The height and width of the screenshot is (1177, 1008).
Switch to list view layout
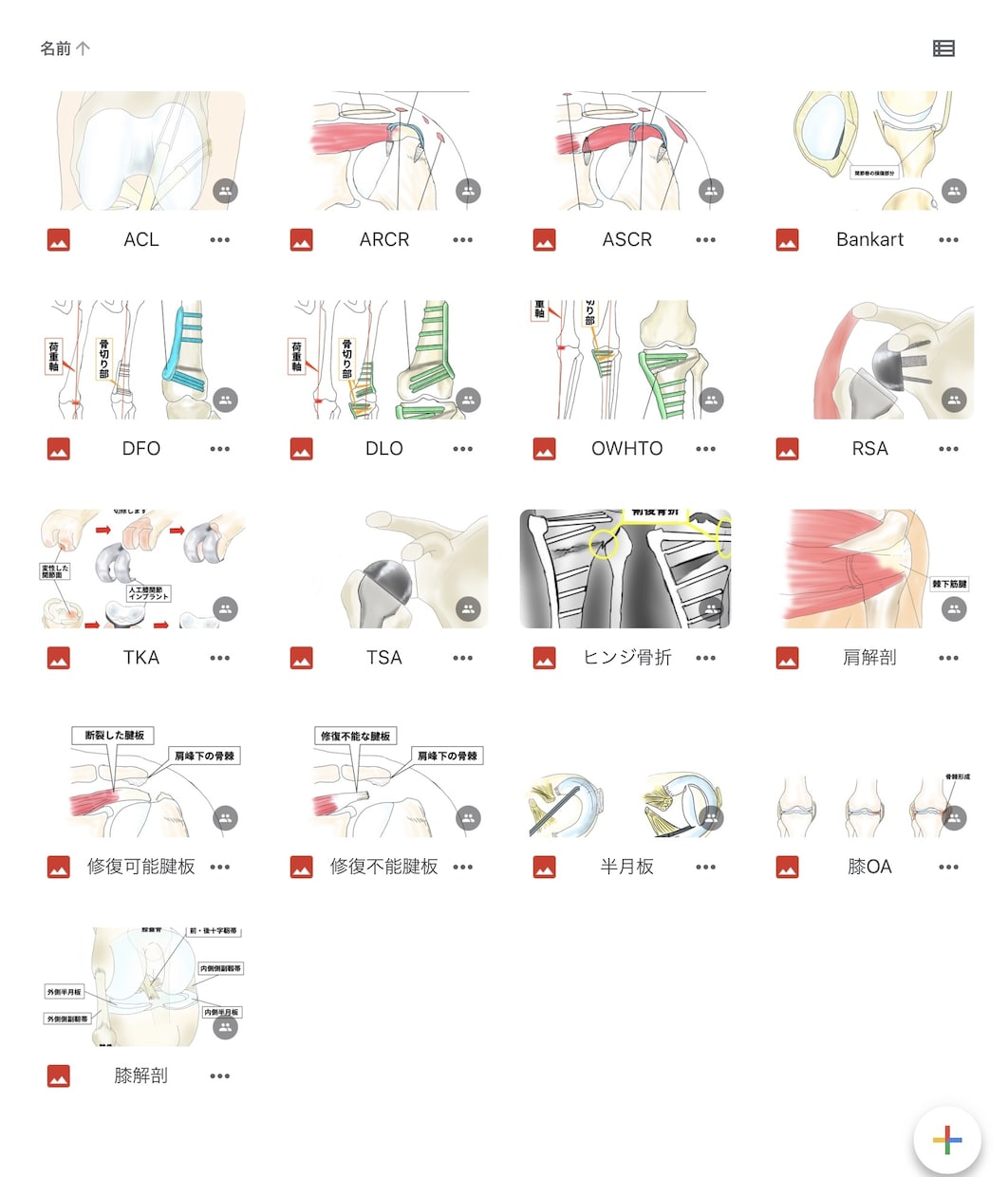coord(943,48)
